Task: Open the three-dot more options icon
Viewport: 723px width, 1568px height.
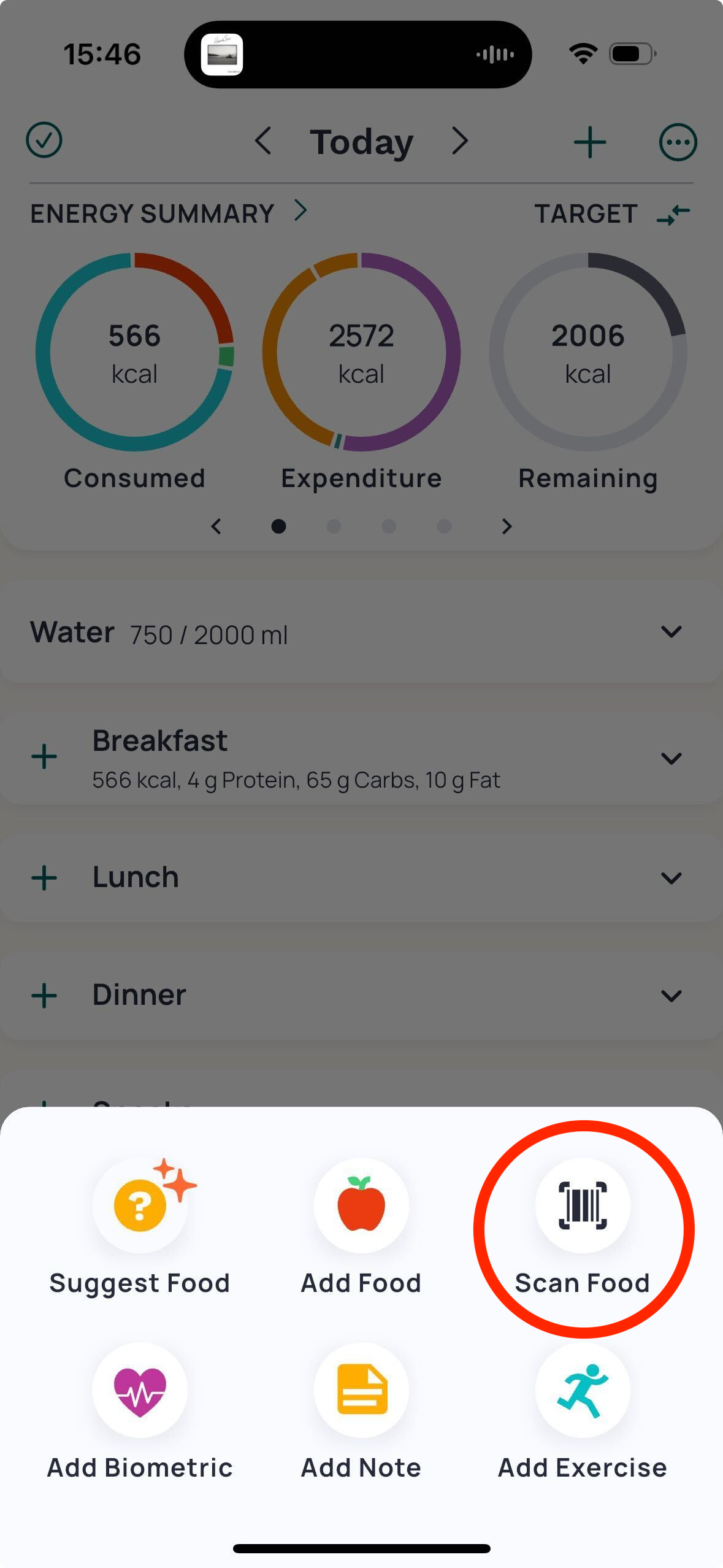Action: (x=677, y=142)
